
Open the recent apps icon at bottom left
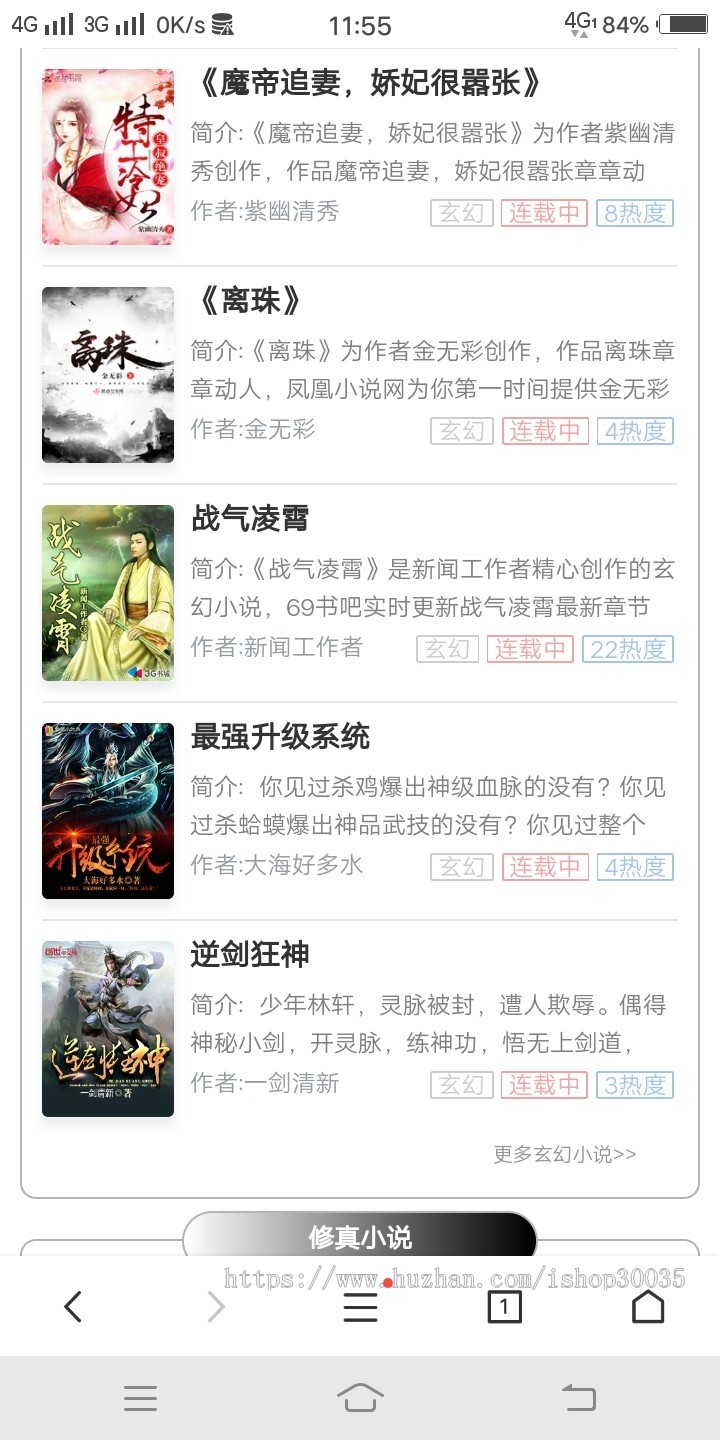[140, 1398]
